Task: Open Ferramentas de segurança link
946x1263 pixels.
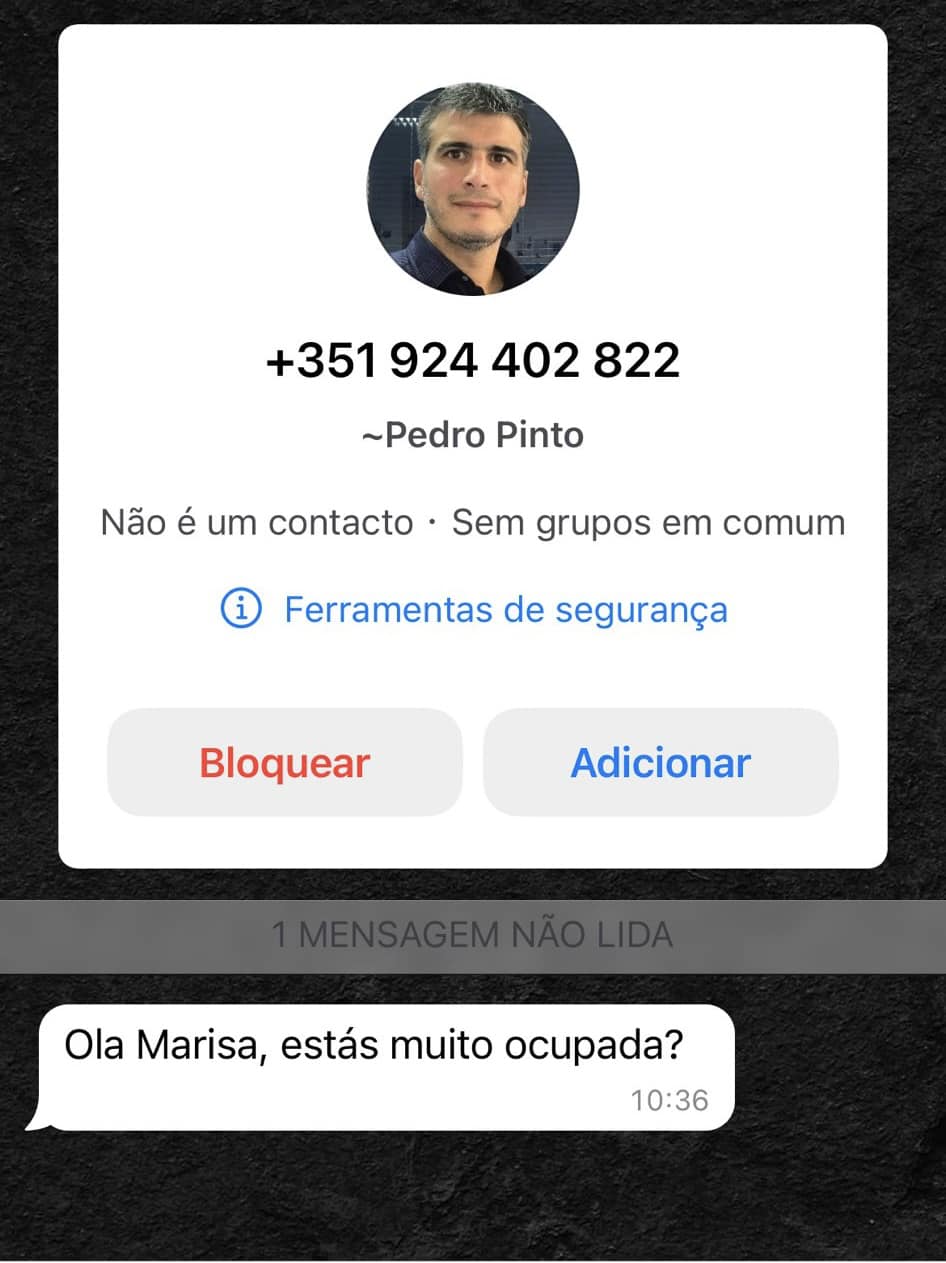Action: click(473, 609)
